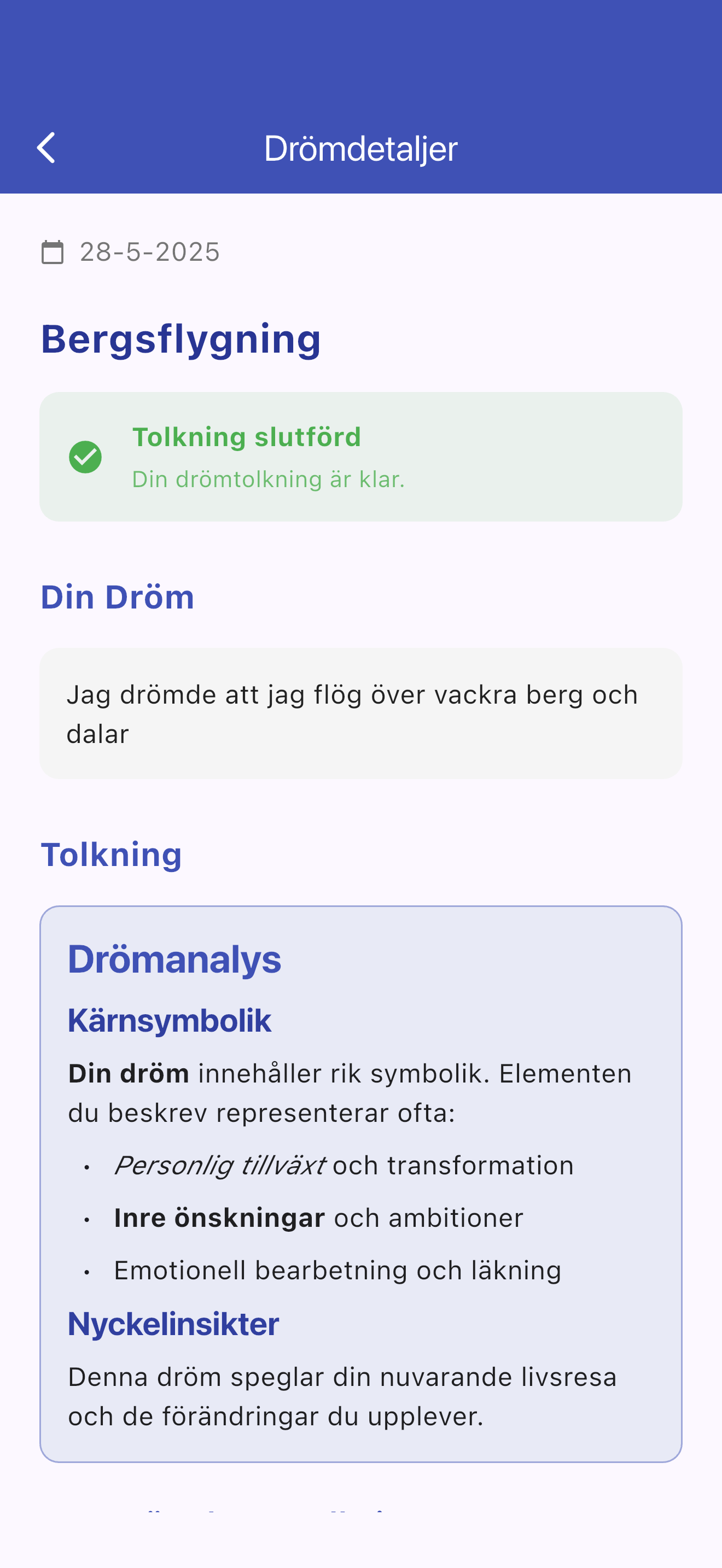
Task: Tap the back chevron arrow
Action: 48,149
